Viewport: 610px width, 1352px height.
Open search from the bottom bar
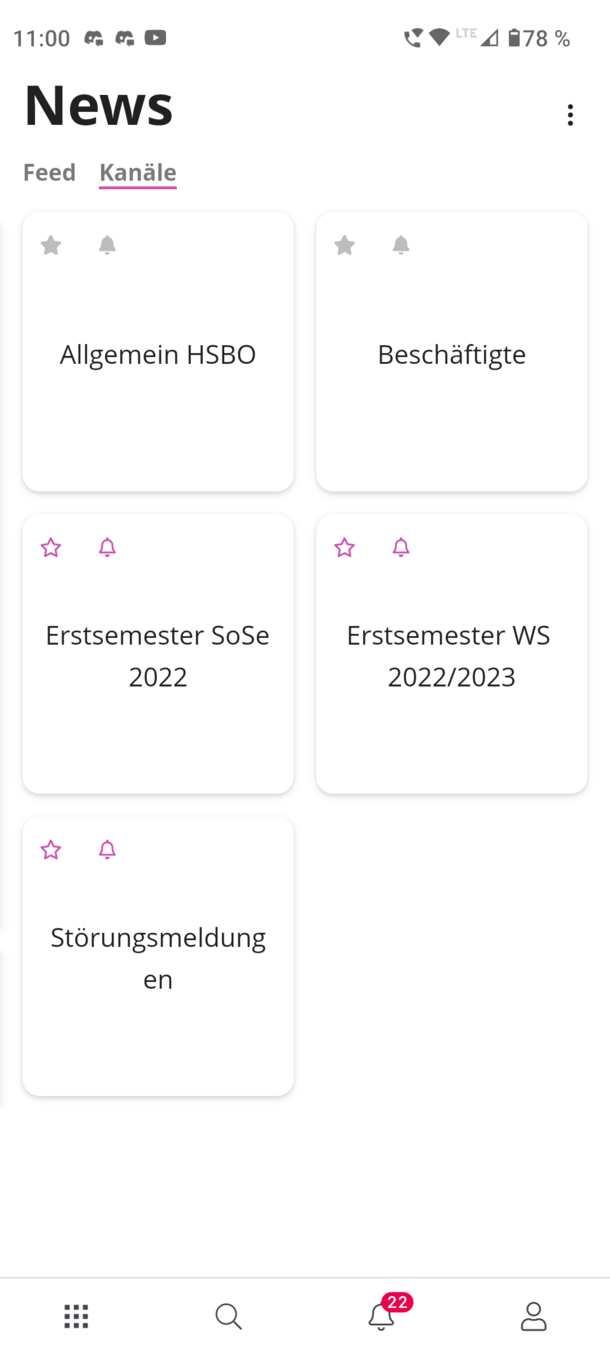229,1316
